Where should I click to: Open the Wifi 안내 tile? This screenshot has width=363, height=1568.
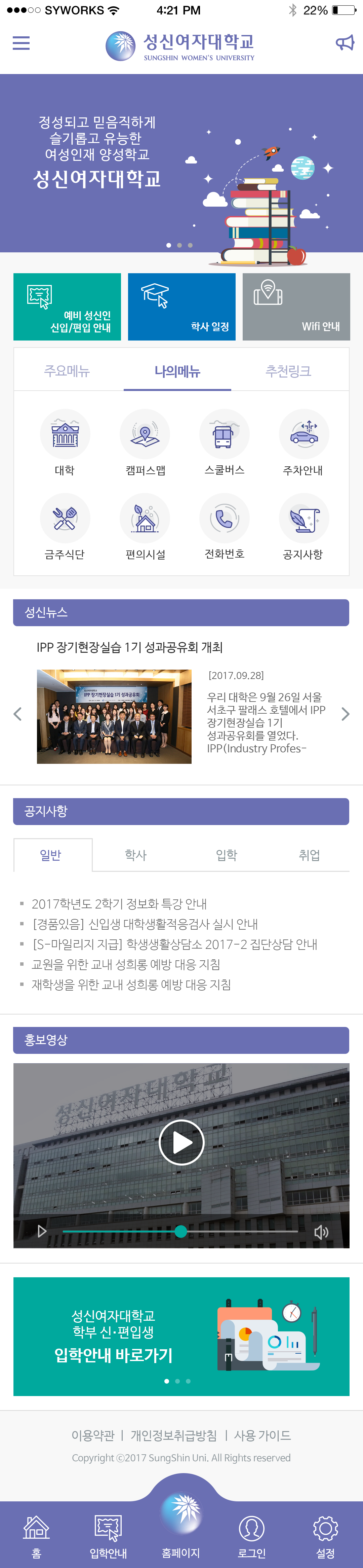click(x=296, y=307)
